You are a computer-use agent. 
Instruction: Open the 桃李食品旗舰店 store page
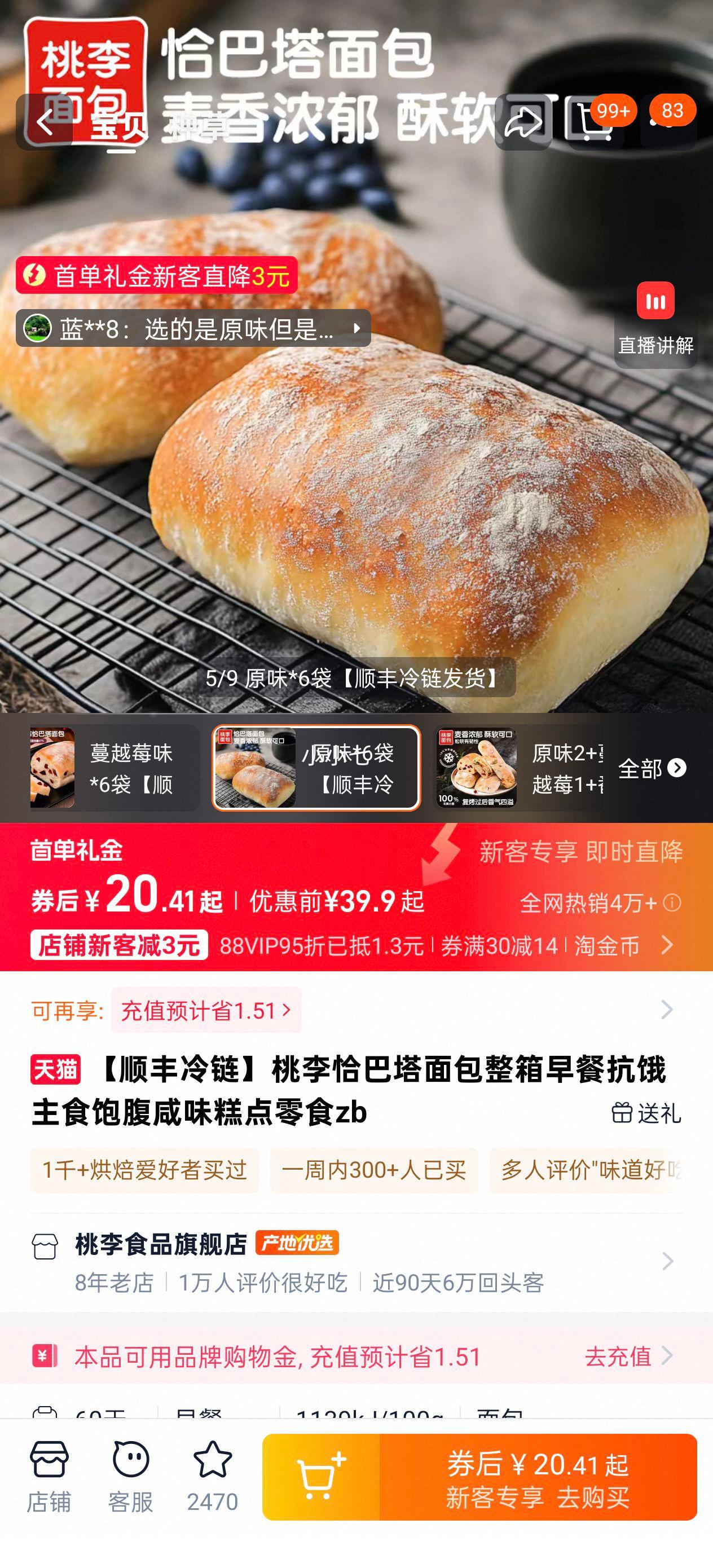click(159, 1249)
